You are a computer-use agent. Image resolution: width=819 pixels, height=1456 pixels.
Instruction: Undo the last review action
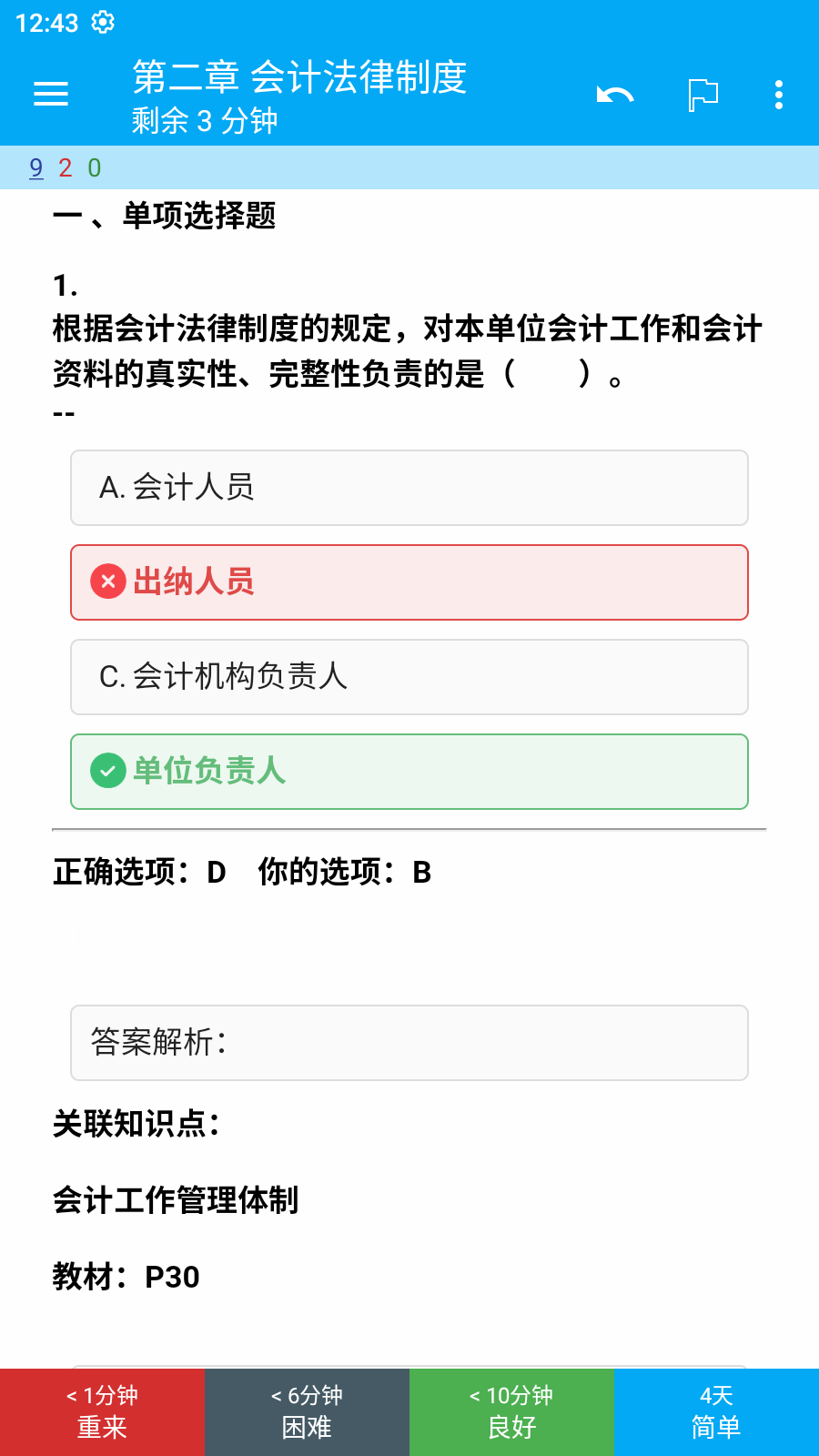tap(615, 95)
